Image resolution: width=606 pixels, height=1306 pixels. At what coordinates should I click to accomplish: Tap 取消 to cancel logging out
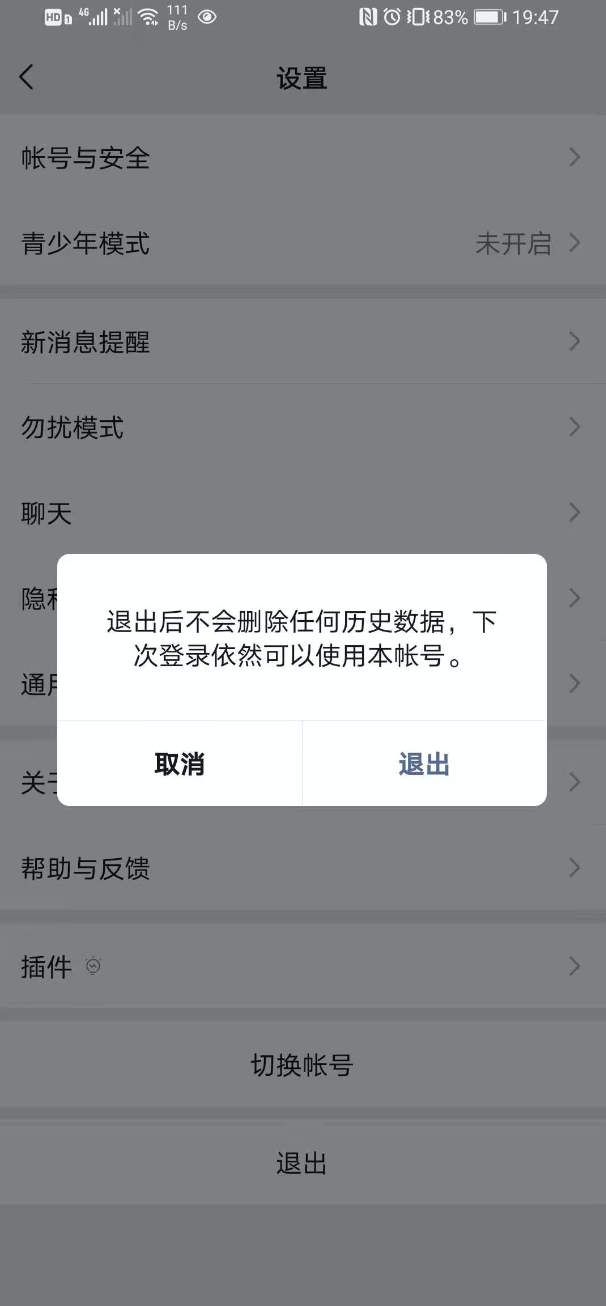(180, 764)
